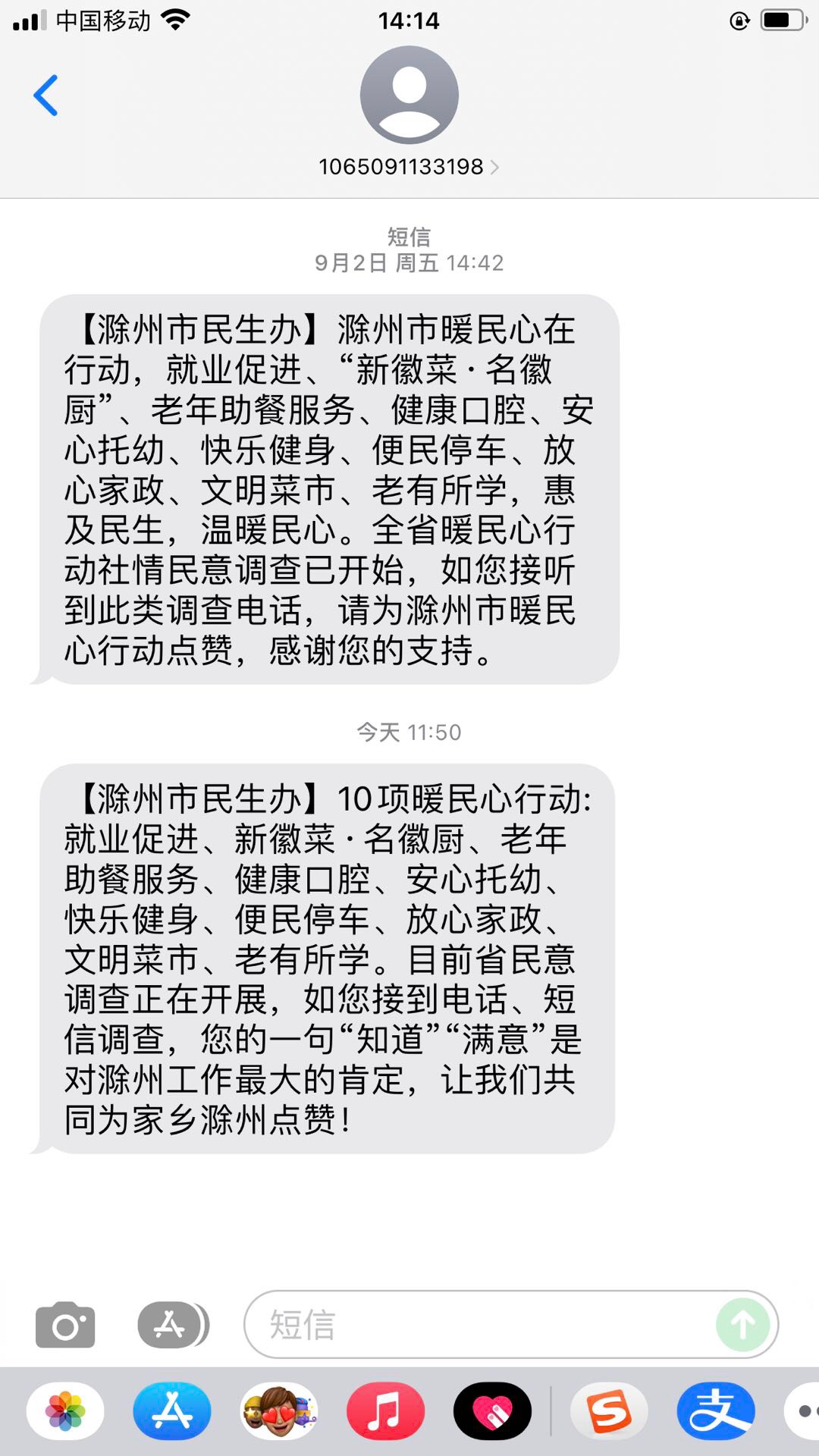Open the camera to attach a photo
This screenshot has width=819, height=1456.
pyautogui.click(x=65, y=1326)
